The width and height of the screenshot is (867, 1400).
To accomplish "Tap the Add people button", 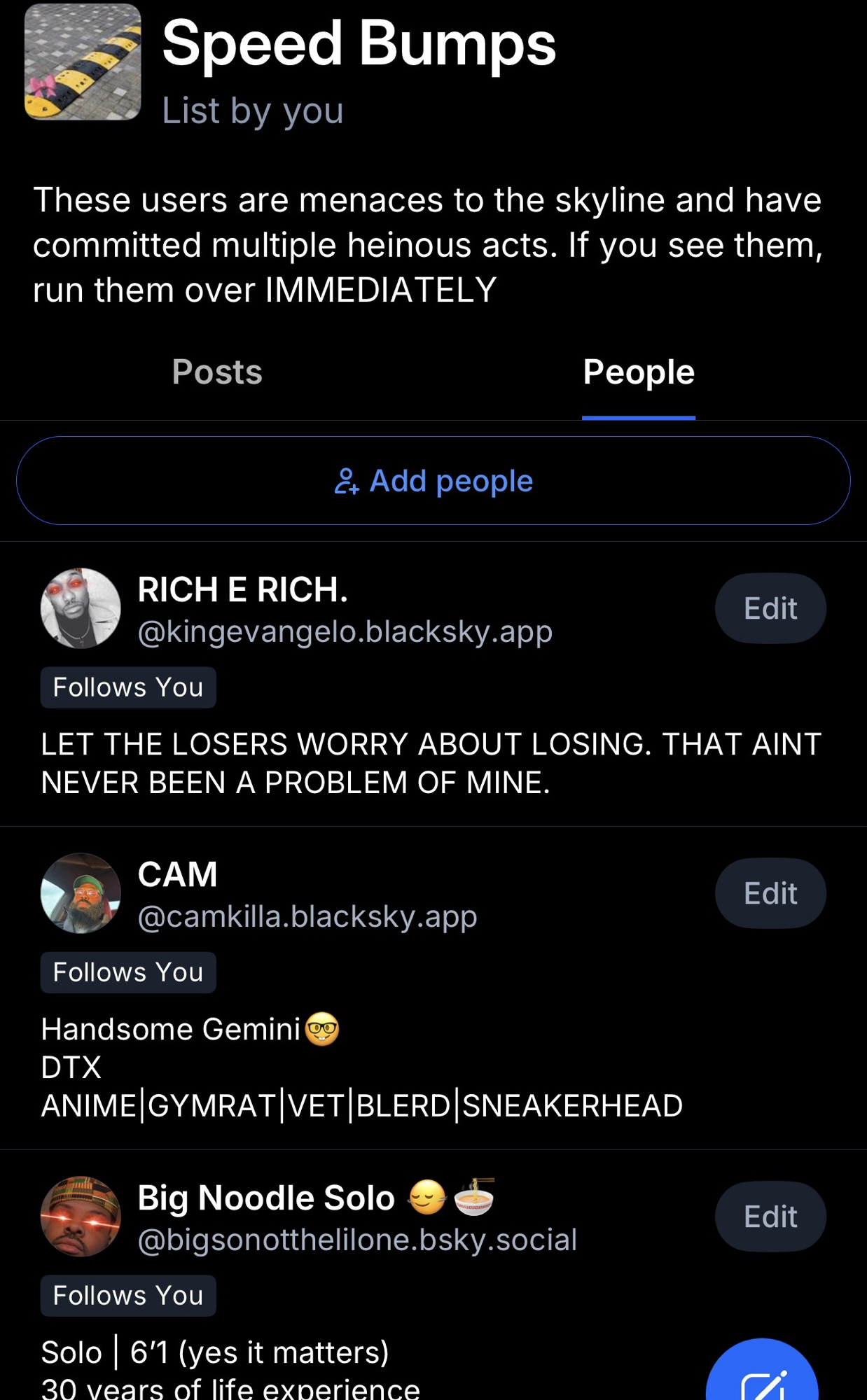I will (x=433, y=481).
